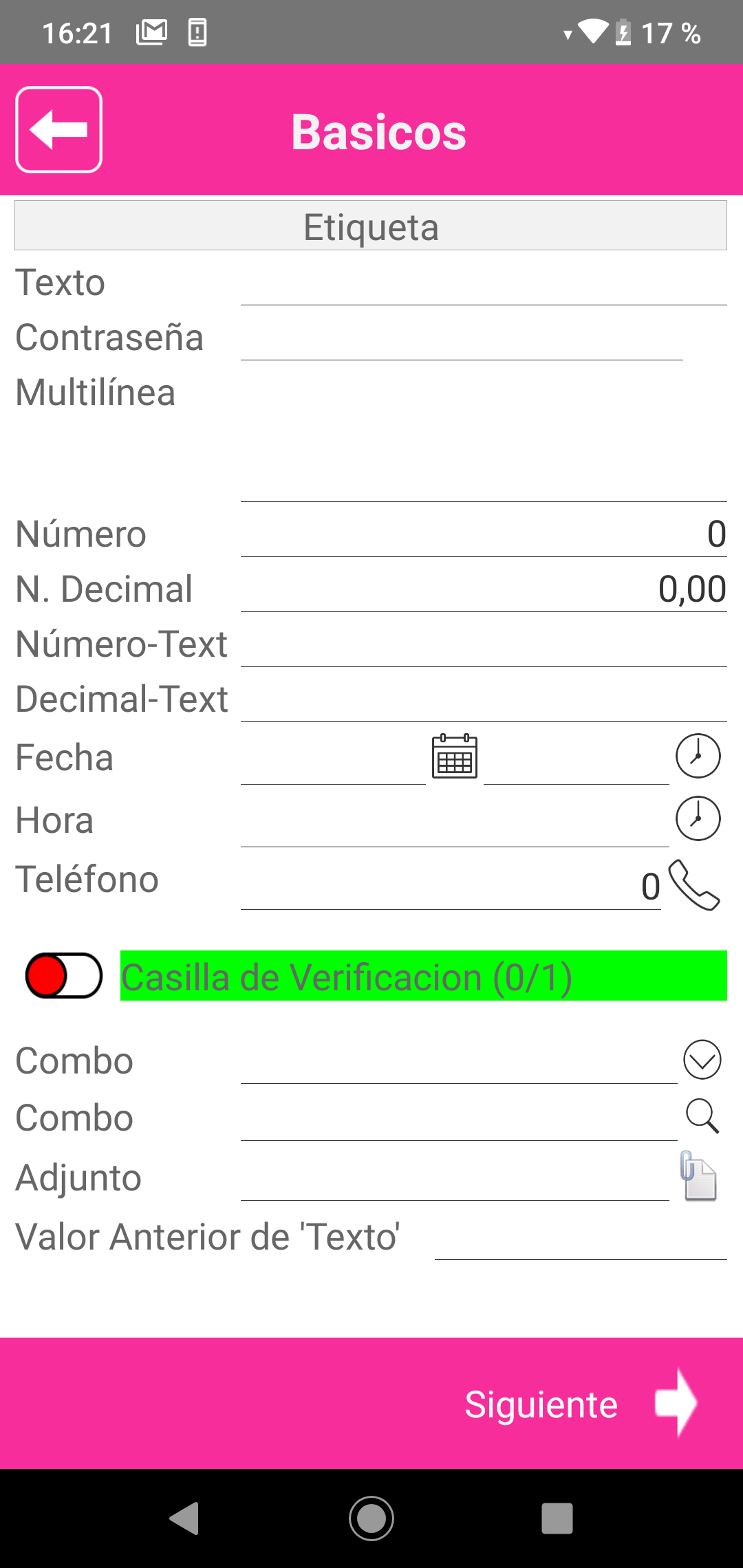The height and width of the screenshot is (1568, 743).
Task: Continue with the Siguiente button
Action: [581, 1403]
